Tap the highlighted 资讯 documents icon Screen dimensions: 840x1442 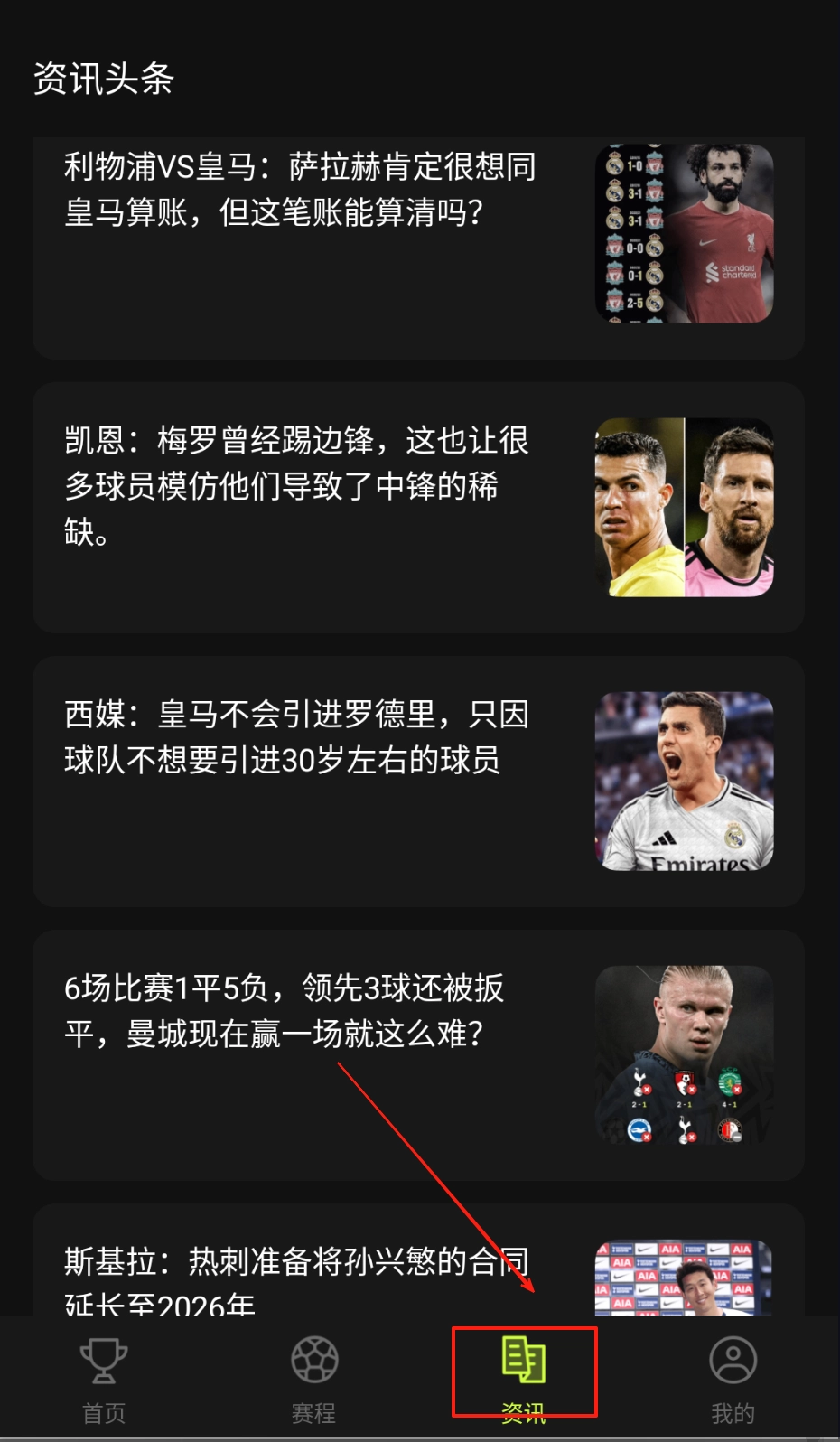click(x=524, y=1357)
